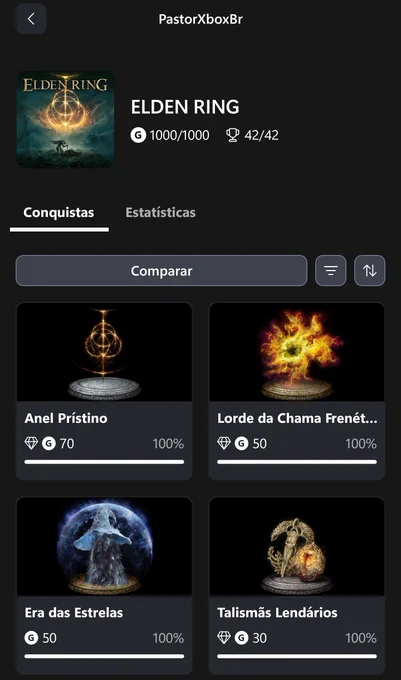
Task: View the Era das Estrelas achievement
Action: pos(104,585)
